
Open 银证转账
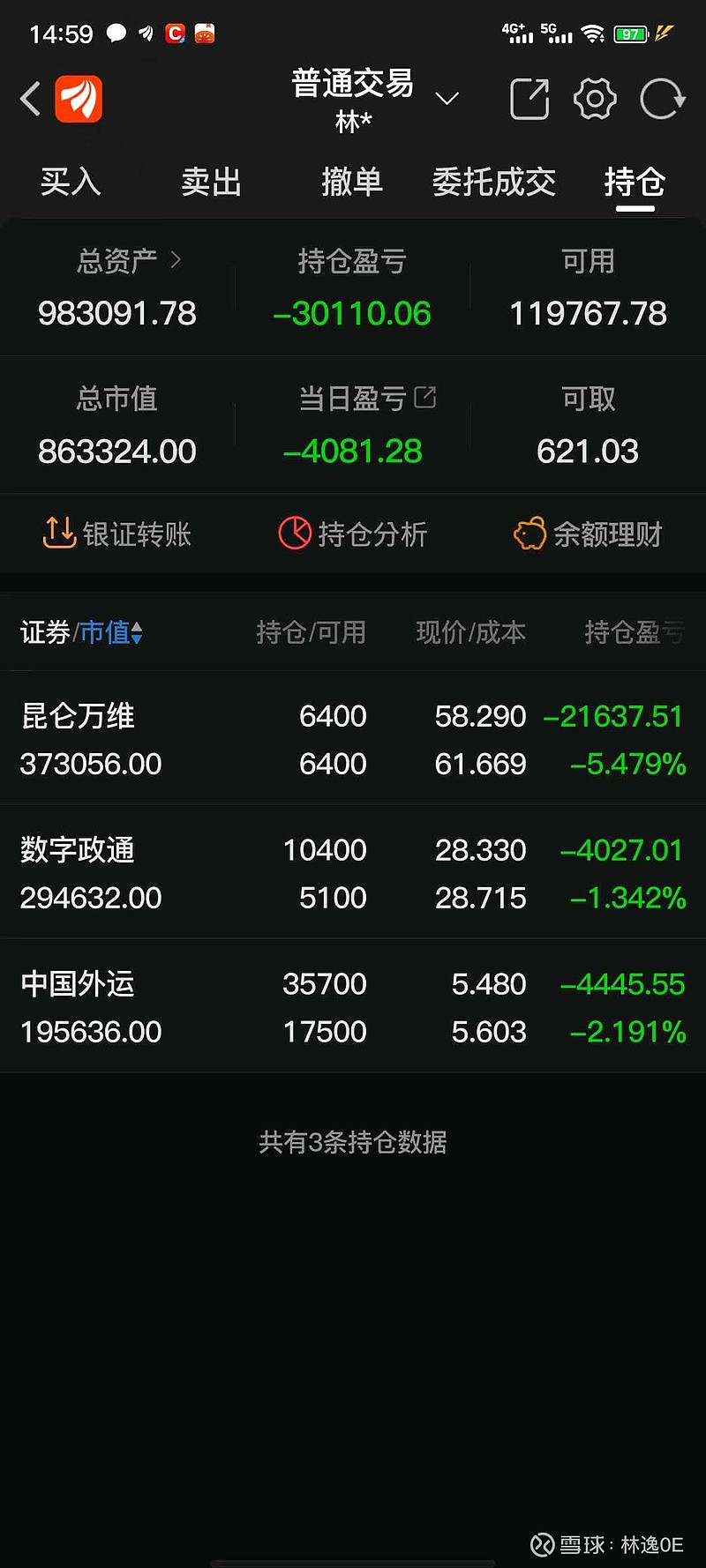tap(117, 534)
